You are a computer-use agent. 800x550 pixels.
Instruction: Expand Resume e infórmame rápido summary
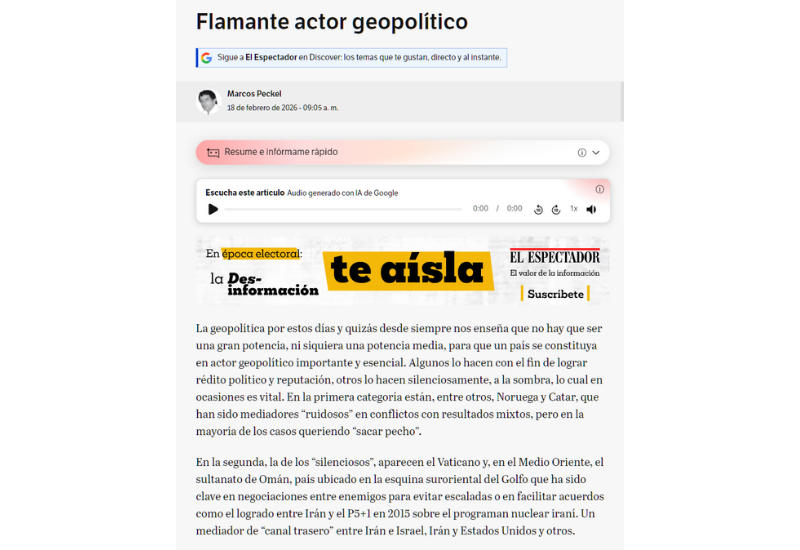(596, 153)
